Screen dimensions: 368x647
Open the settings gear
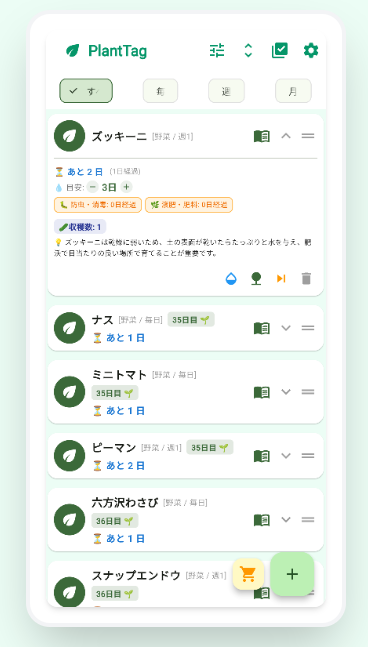coord(311,50)
